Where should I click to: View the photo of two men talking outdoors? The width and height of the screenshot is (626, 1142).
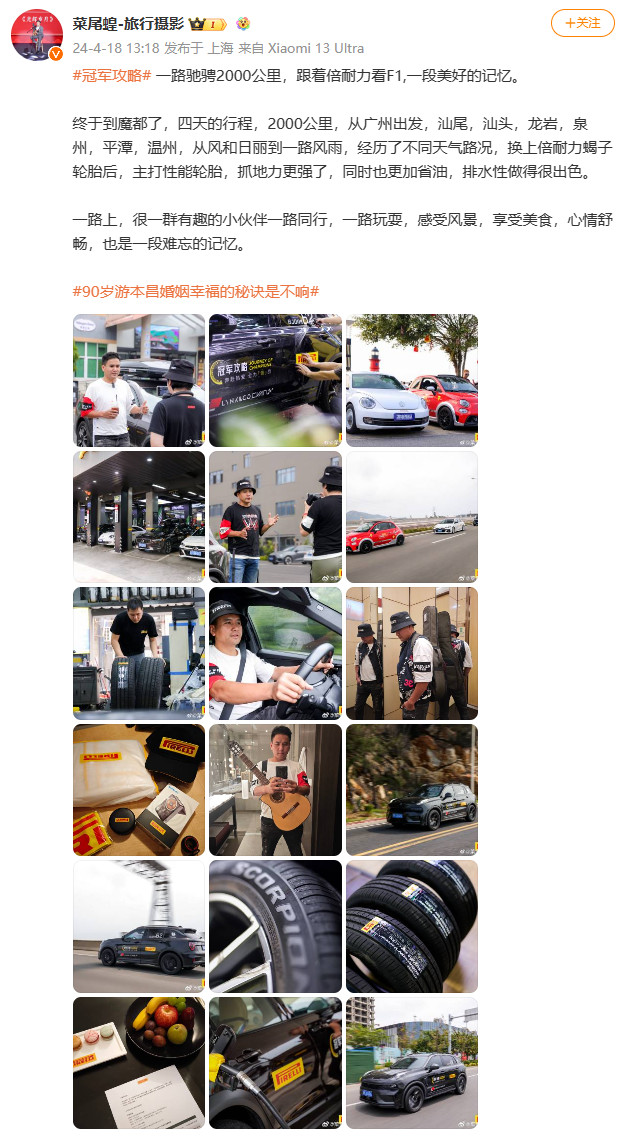(x=139, y=380)
